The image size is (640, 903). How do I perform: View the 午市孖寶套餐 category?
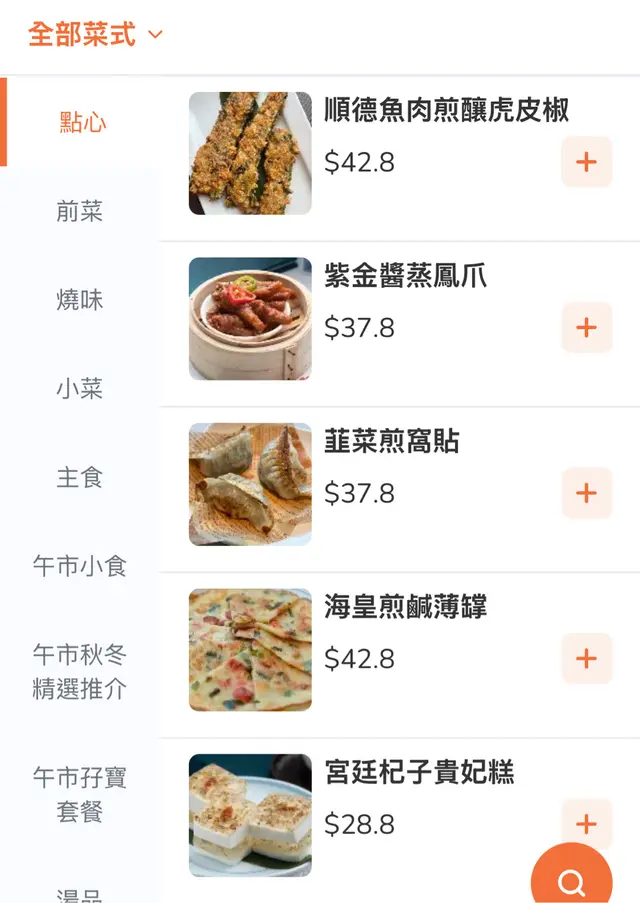80,794
